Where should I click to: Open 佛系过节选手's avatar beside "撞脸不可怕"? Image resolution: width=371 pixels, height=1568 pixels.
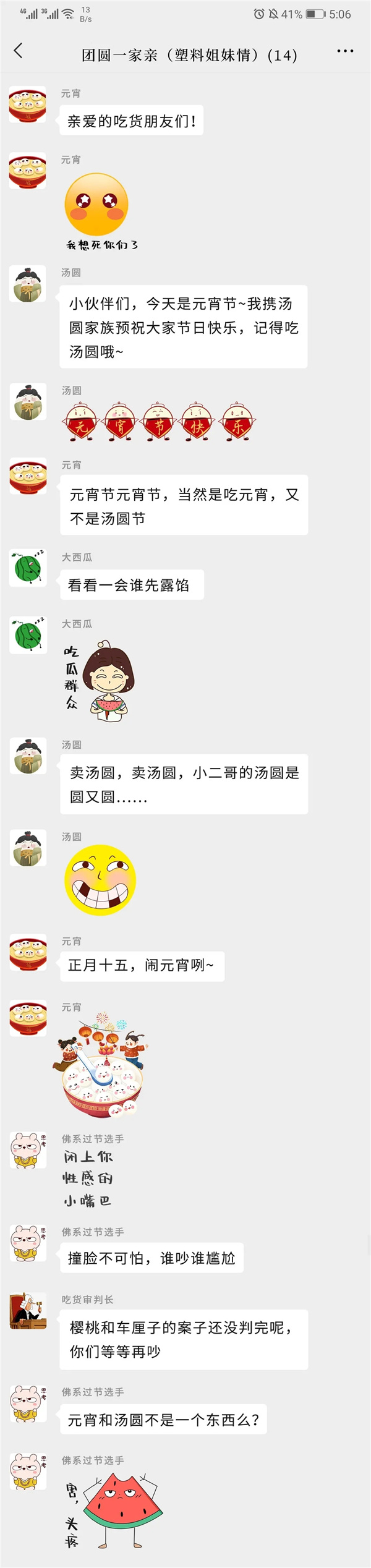(28, 1243)
